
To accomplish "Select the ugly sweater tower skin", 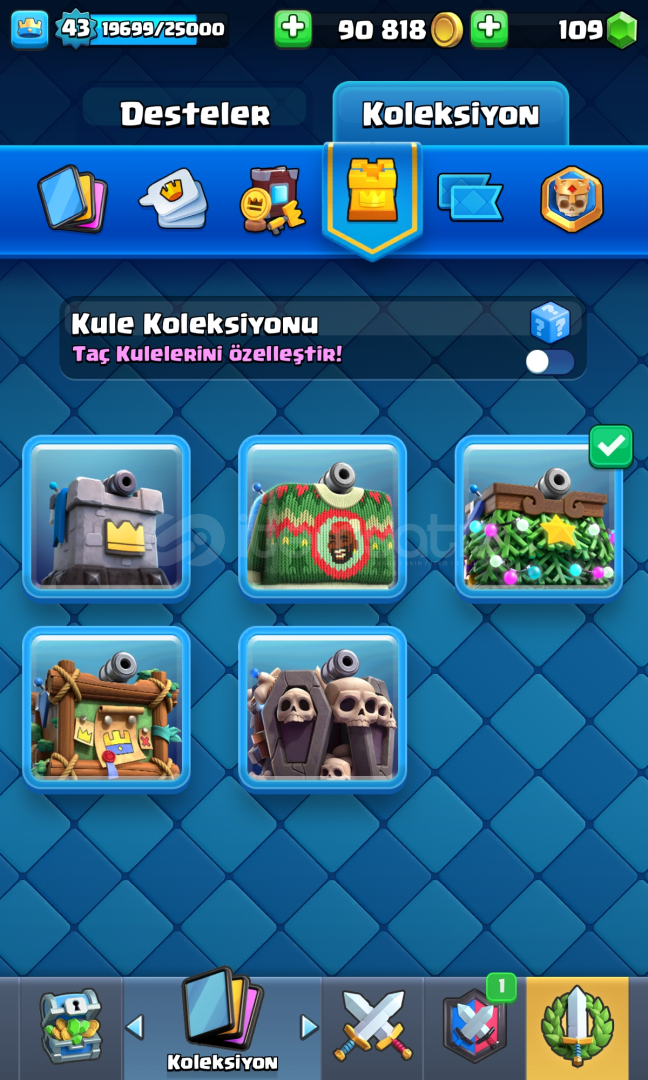I will pyautogui.click(x=322, y=519).
